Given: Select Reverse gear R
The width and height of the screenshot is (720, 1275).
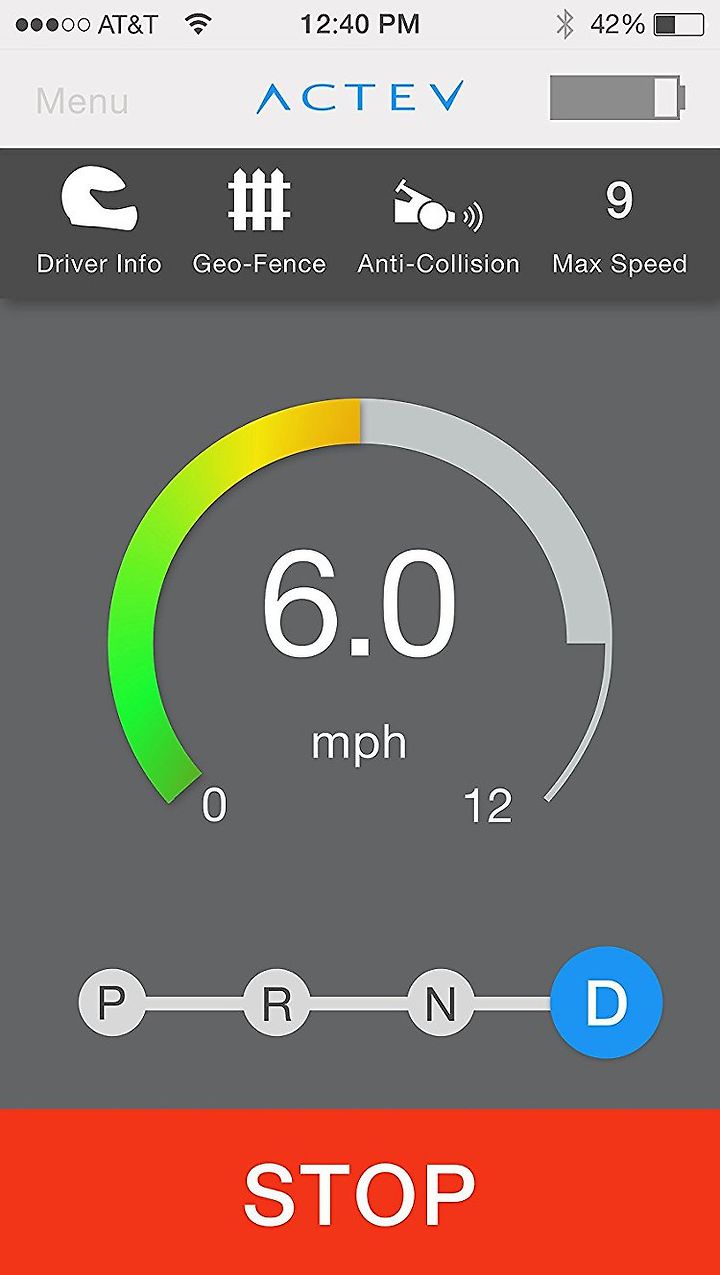Looking at the screenshot, I should click(276, 1002).
